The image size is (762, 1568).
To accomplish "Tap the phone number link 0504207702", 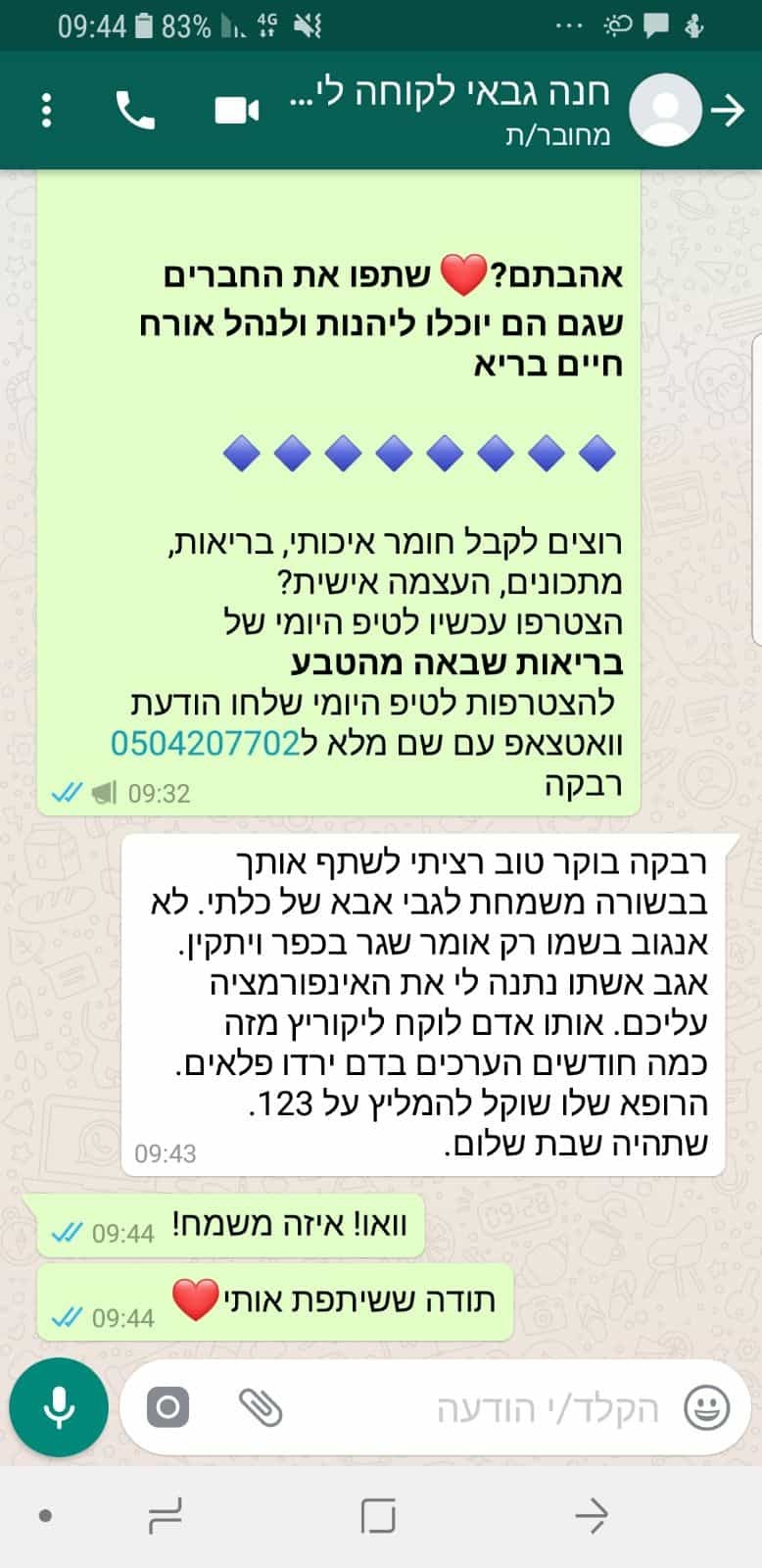I will click(204, 745).
